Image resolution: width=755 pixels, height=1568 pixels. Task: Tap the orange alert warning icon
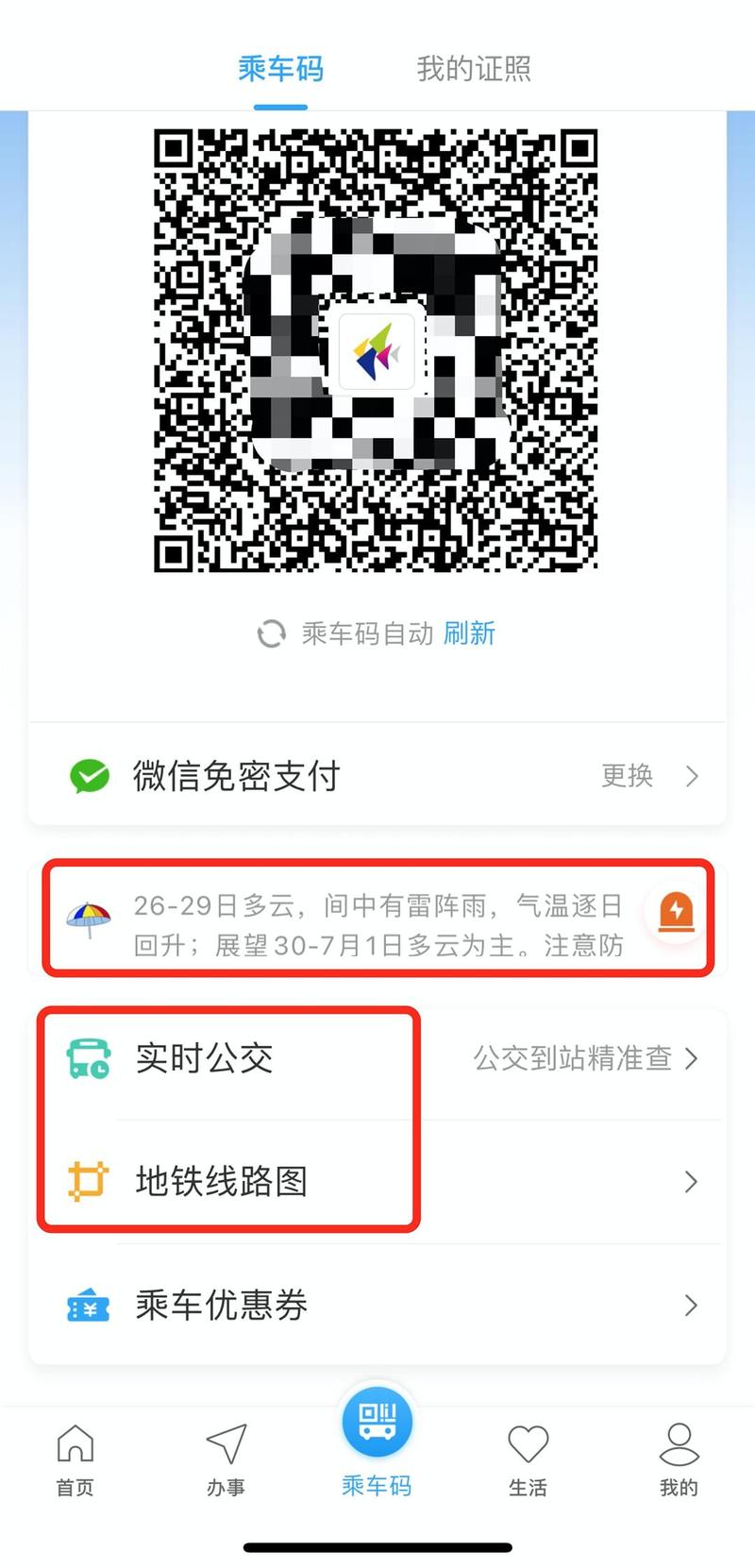click(x=676, y=913)
